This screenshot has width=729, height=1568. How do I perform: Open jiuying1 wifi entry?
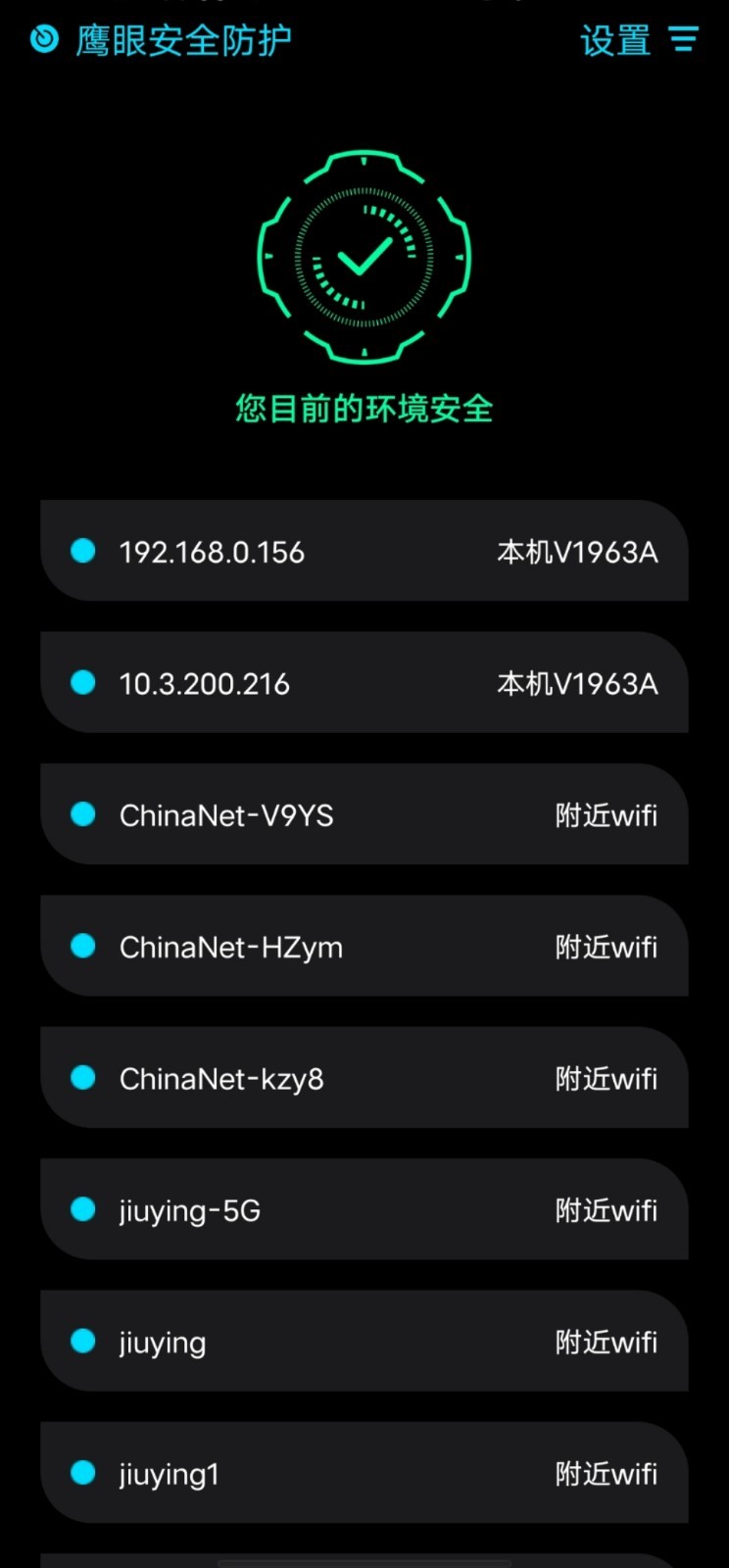point(364,1473)
